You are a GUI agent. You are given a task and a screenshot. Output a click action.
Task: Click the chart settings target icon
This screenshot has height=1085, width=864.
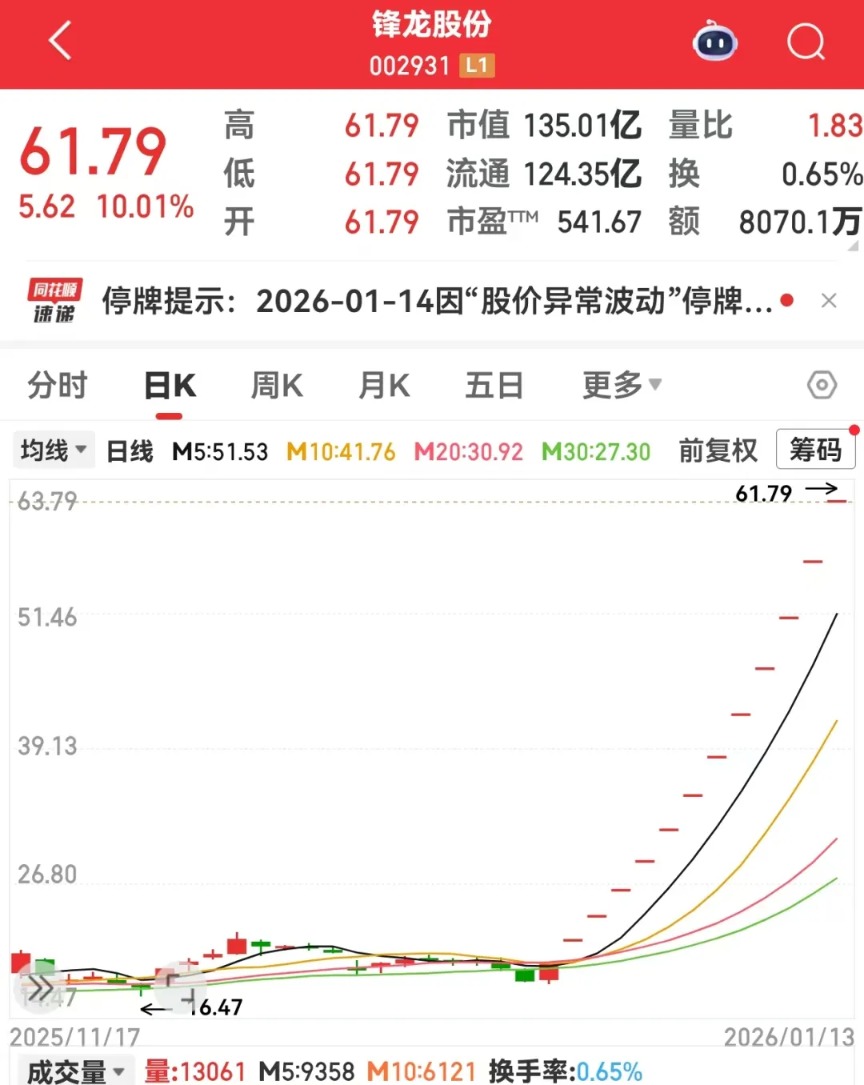coord(820,384)
